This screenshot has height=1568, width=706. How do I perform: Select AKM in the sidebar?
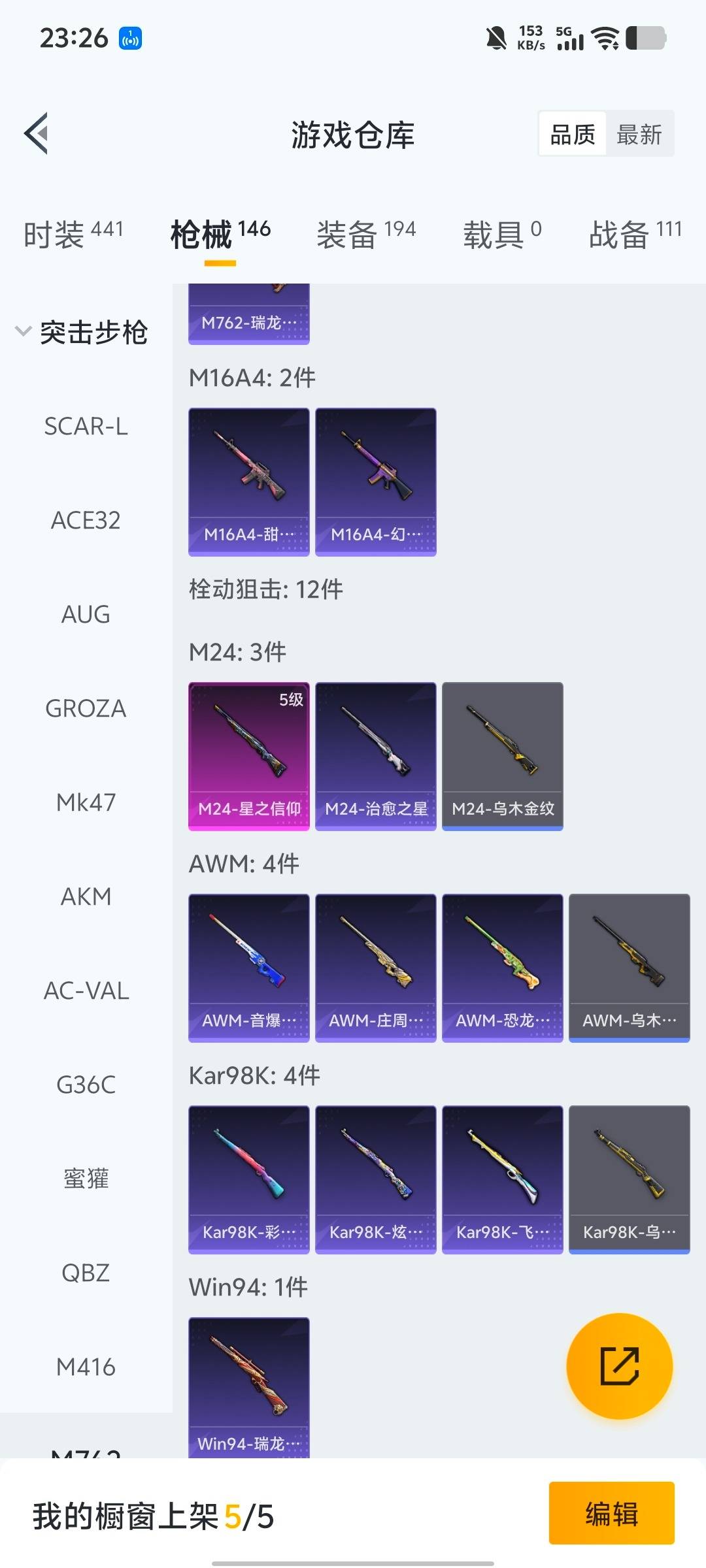coord(86,896)
